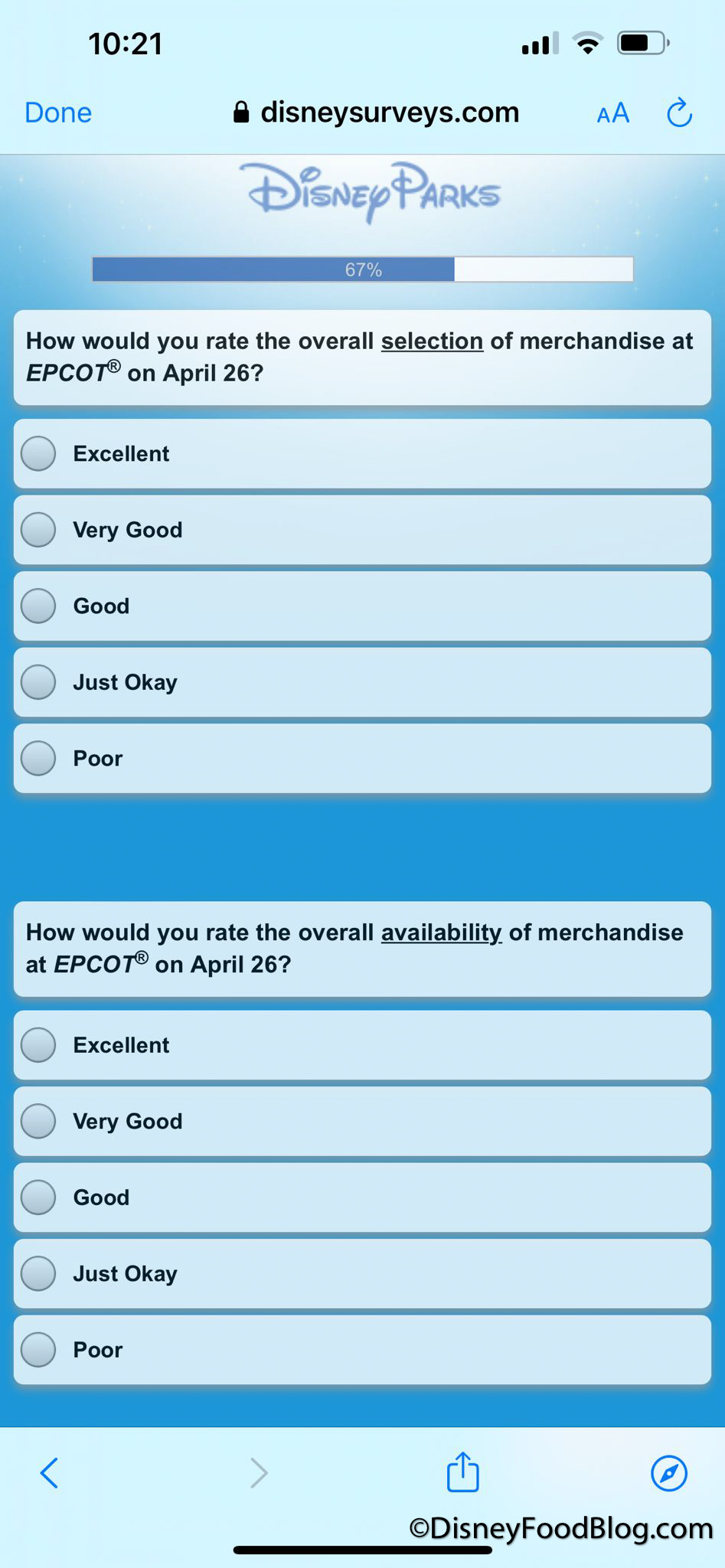This screenshot has width=725, height=1568.
Task: Select Good for merchandise selection
Action: tap(38, 606)
